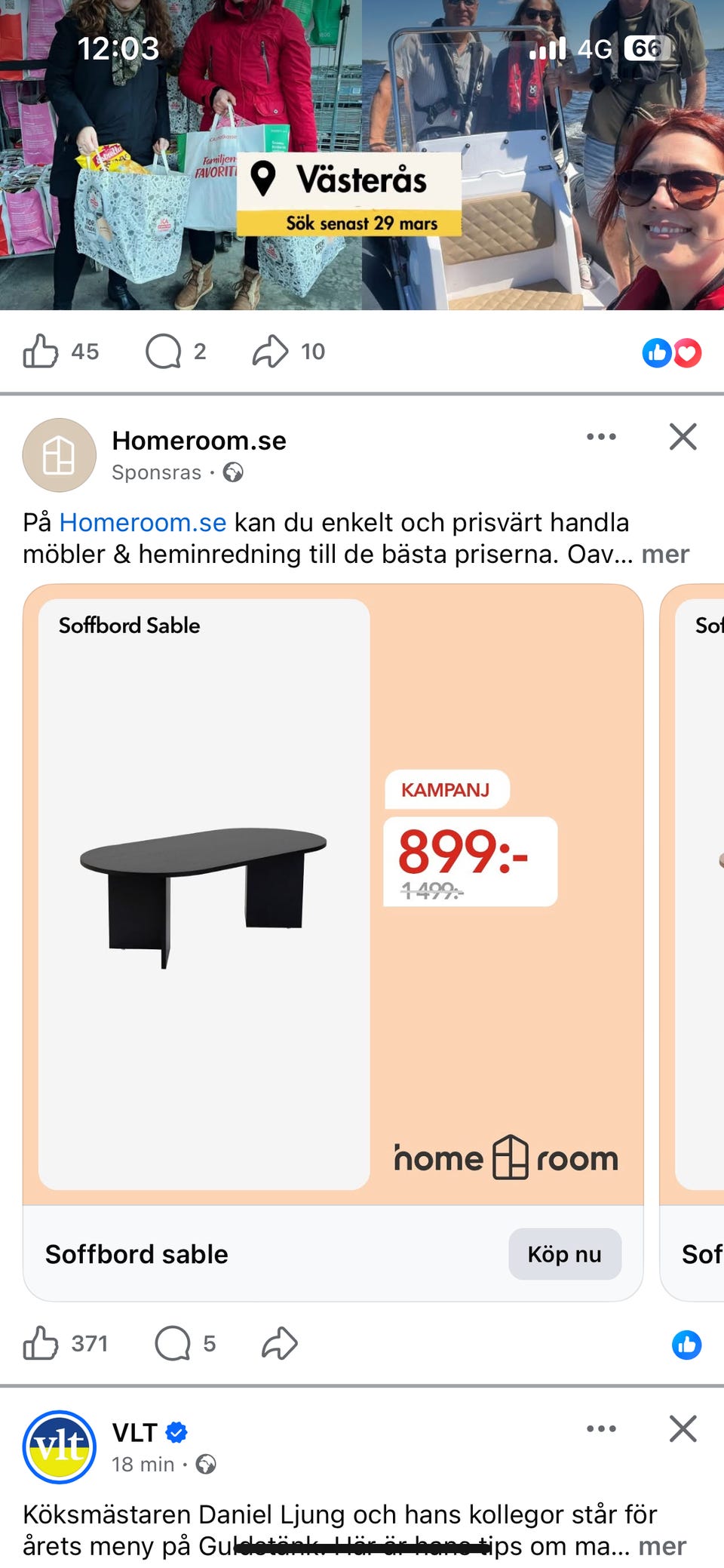Share the Soffbord sable post
Image resolution: width=724 pixels, height=1568 pixels.
[280, 1342]
